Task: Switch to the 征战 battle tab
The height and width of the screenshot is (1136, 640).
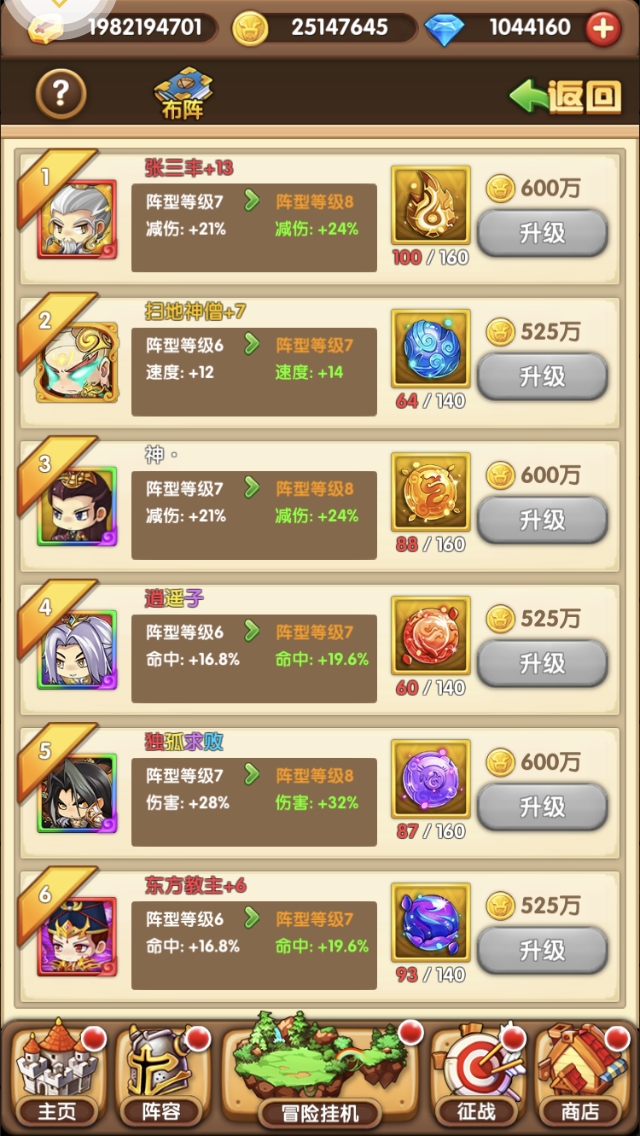Action: click(477, 1074)
